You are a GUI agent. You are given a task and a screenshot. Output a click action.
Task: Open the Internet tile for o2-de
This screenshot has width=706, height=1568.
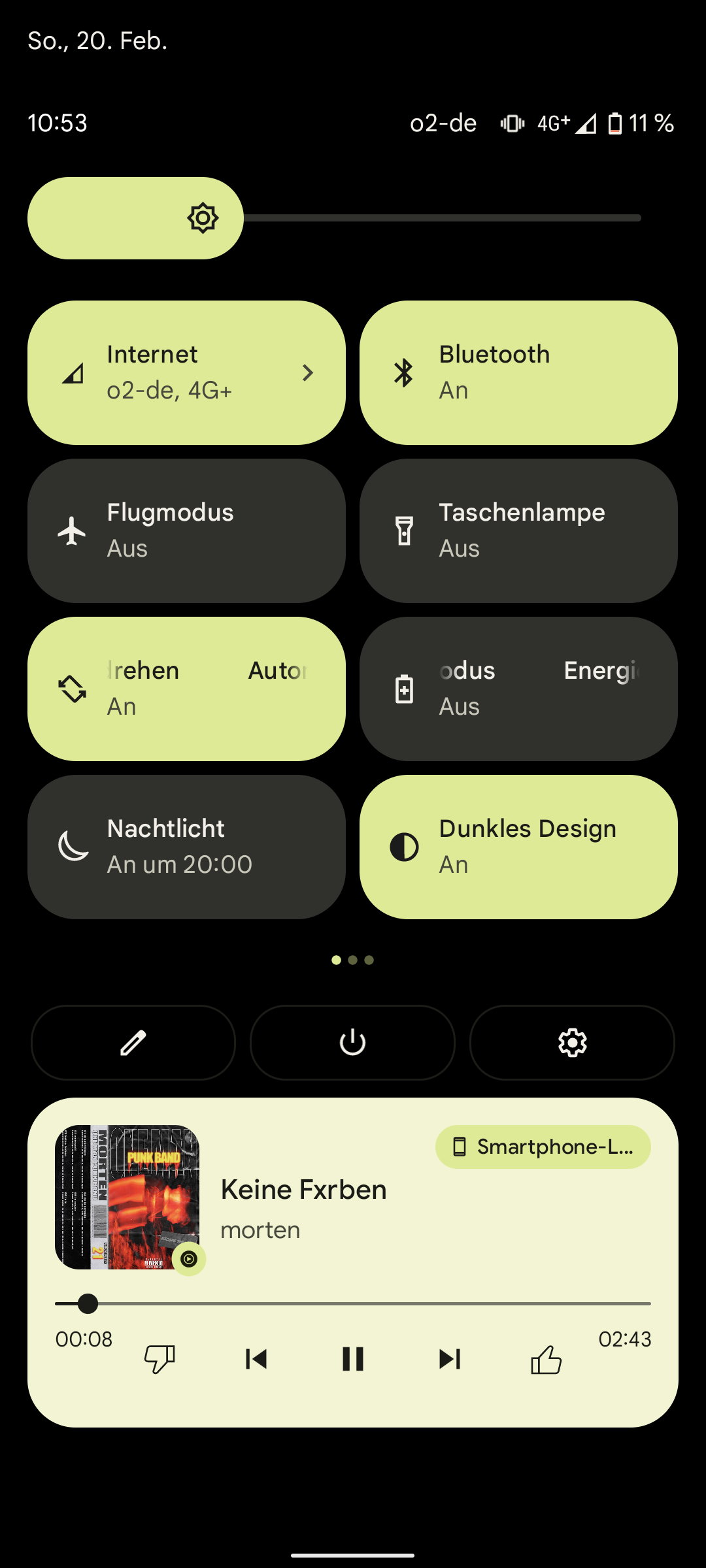186,372
